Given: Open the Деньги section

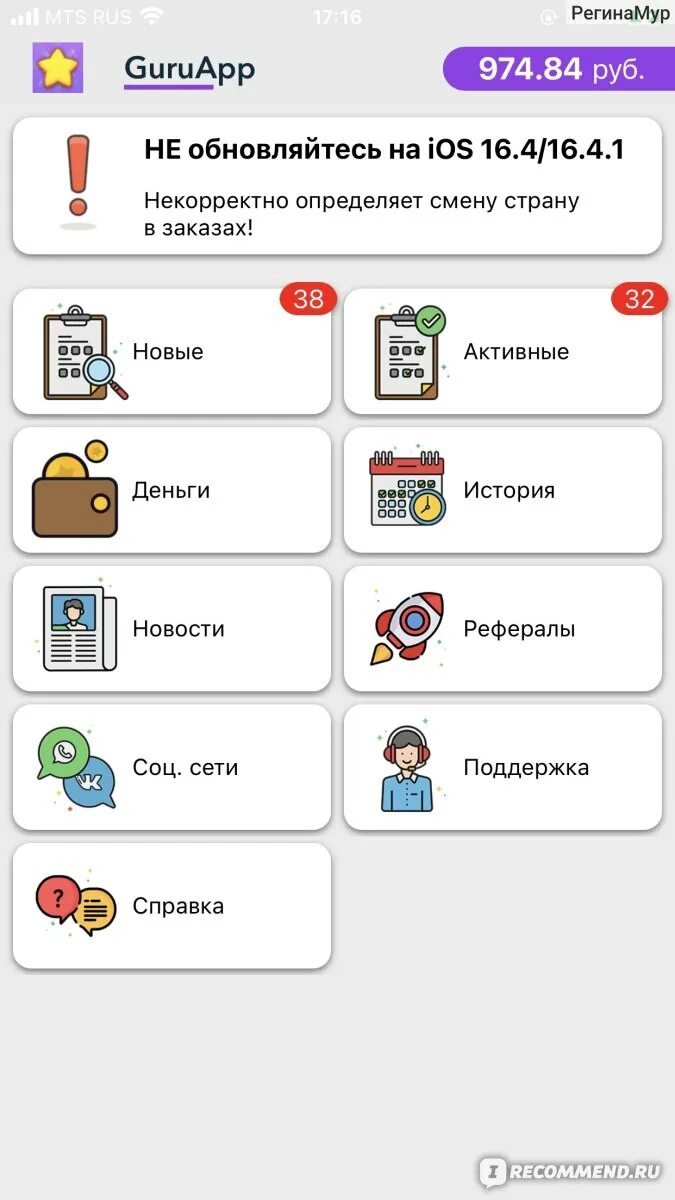Looking at the screenshot, I should (171, 490).
